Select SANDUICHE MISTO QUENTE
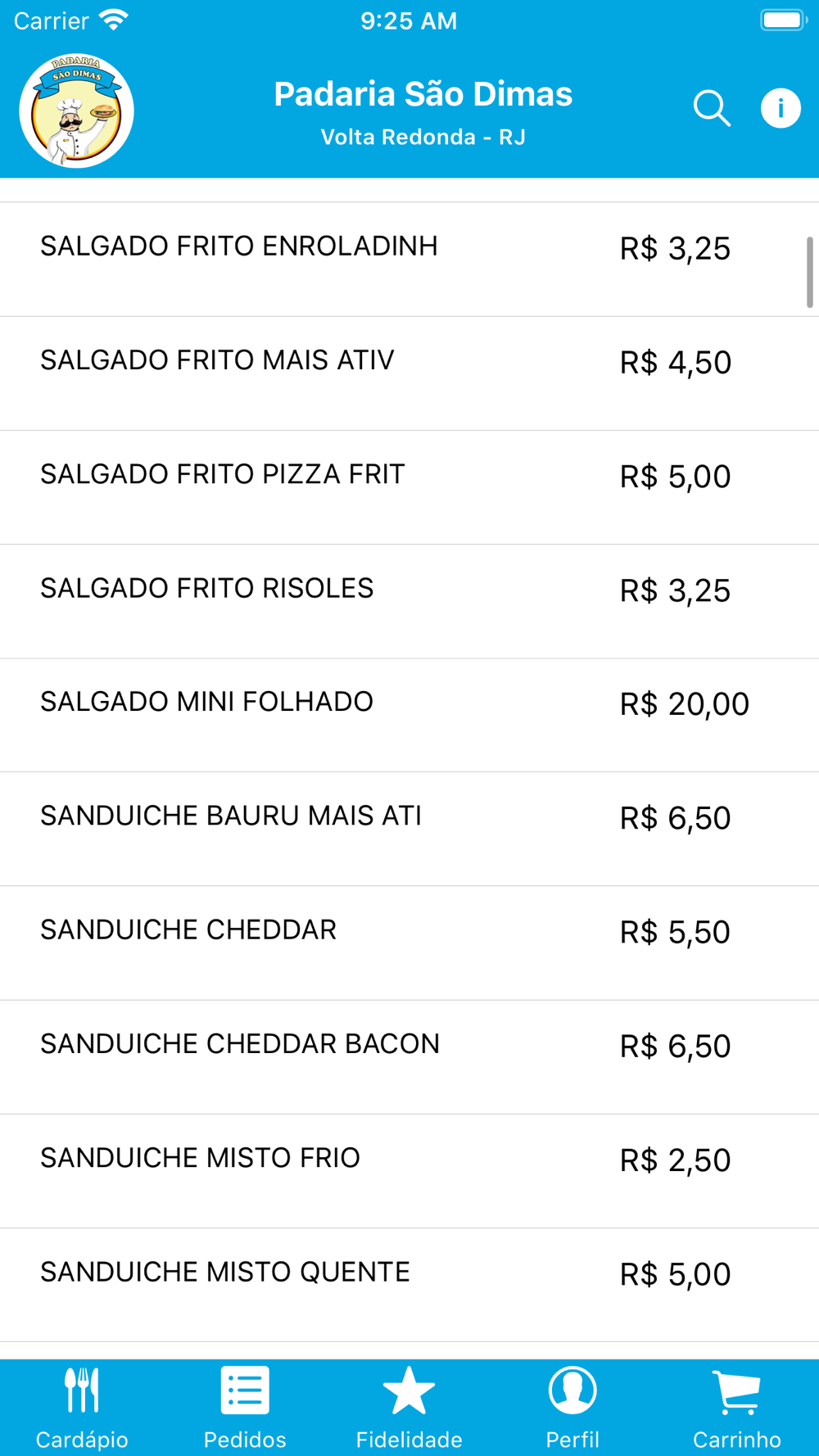Viewport: 819px width, 1456px height. [225, 1272]
